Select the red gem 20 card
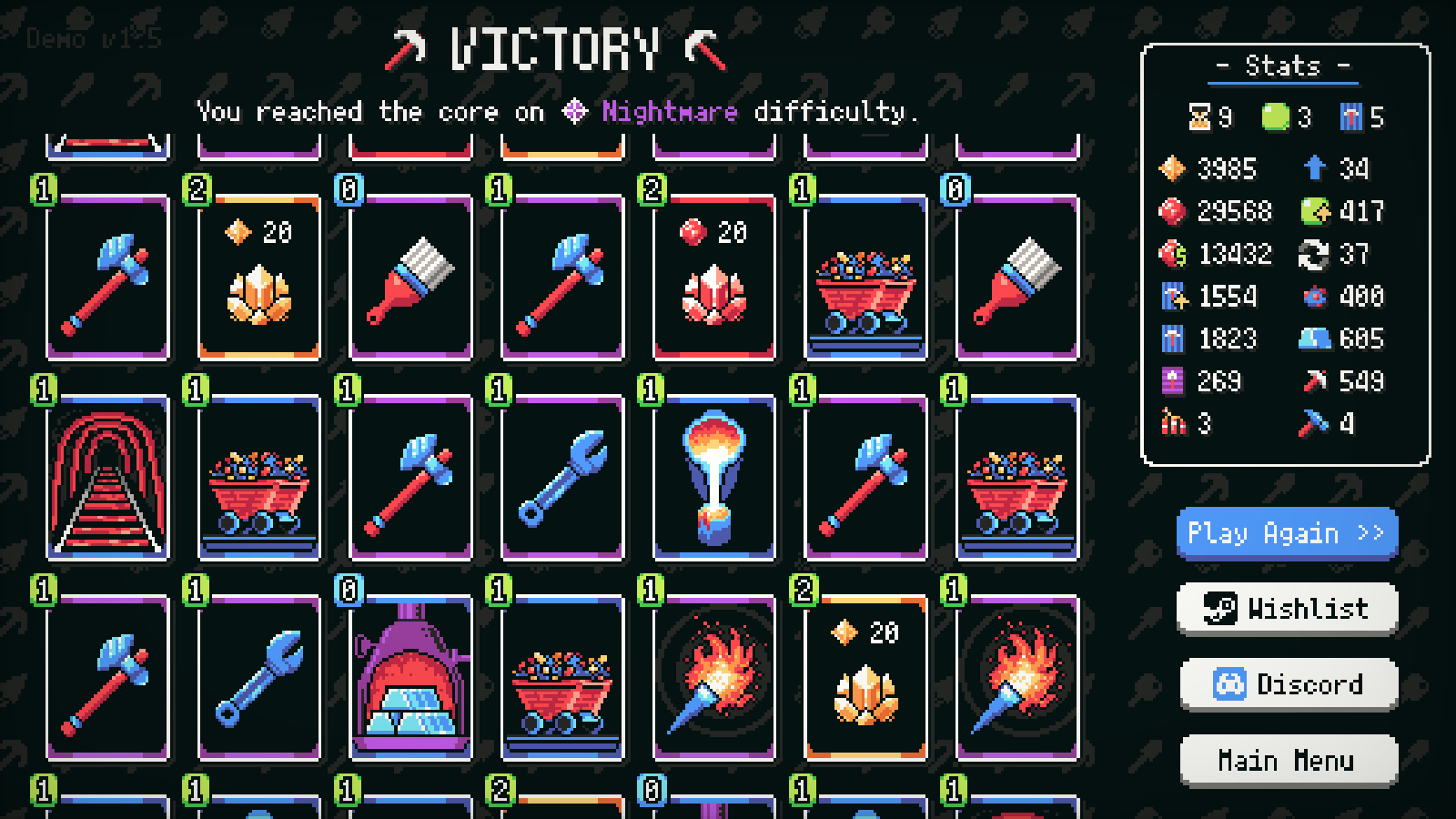 pos(714,278)
